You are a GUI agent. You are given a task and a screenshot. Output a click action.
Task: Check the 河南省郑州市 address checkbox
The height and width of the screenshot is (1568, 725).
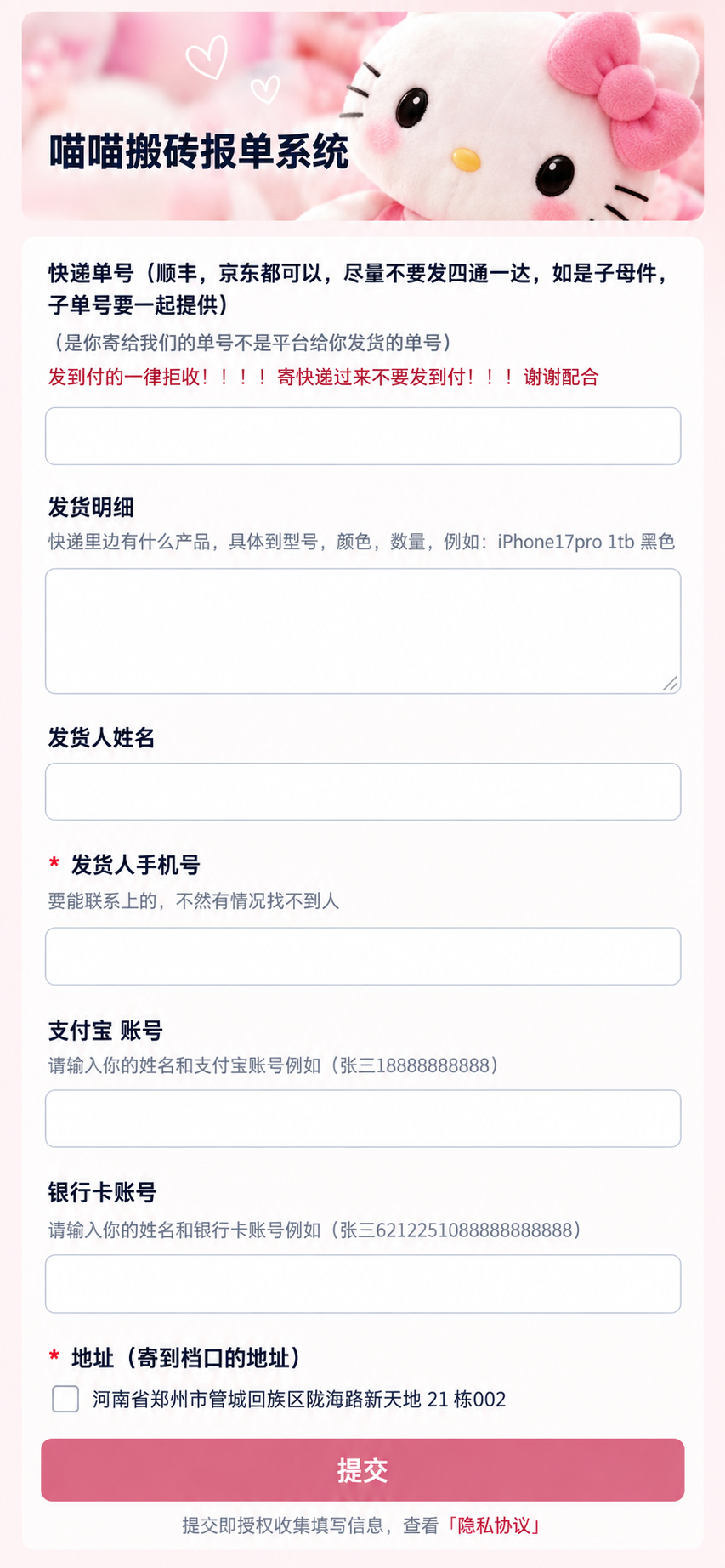click(x=65, y=1399)
